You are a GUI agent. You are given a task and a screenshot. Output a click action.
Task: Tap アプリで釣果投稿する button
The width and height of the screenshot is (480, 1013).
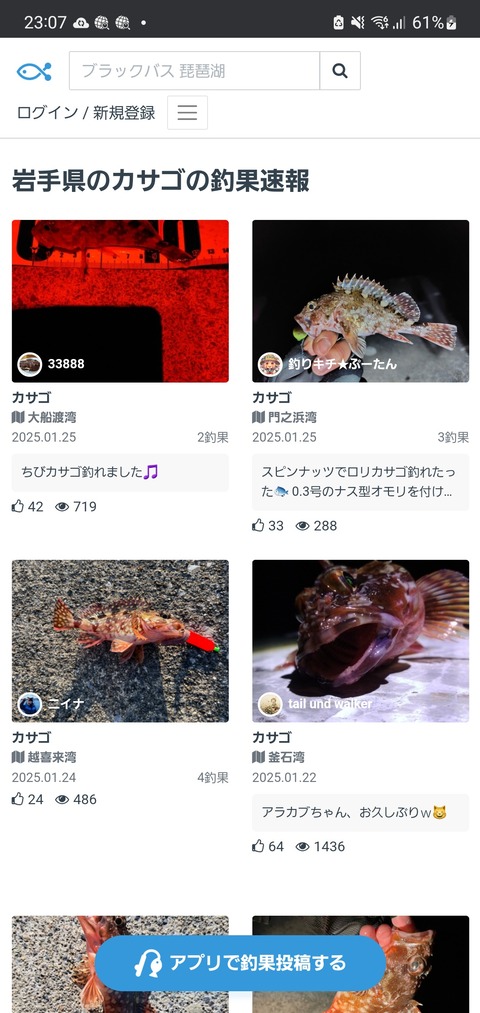point(240,963)
